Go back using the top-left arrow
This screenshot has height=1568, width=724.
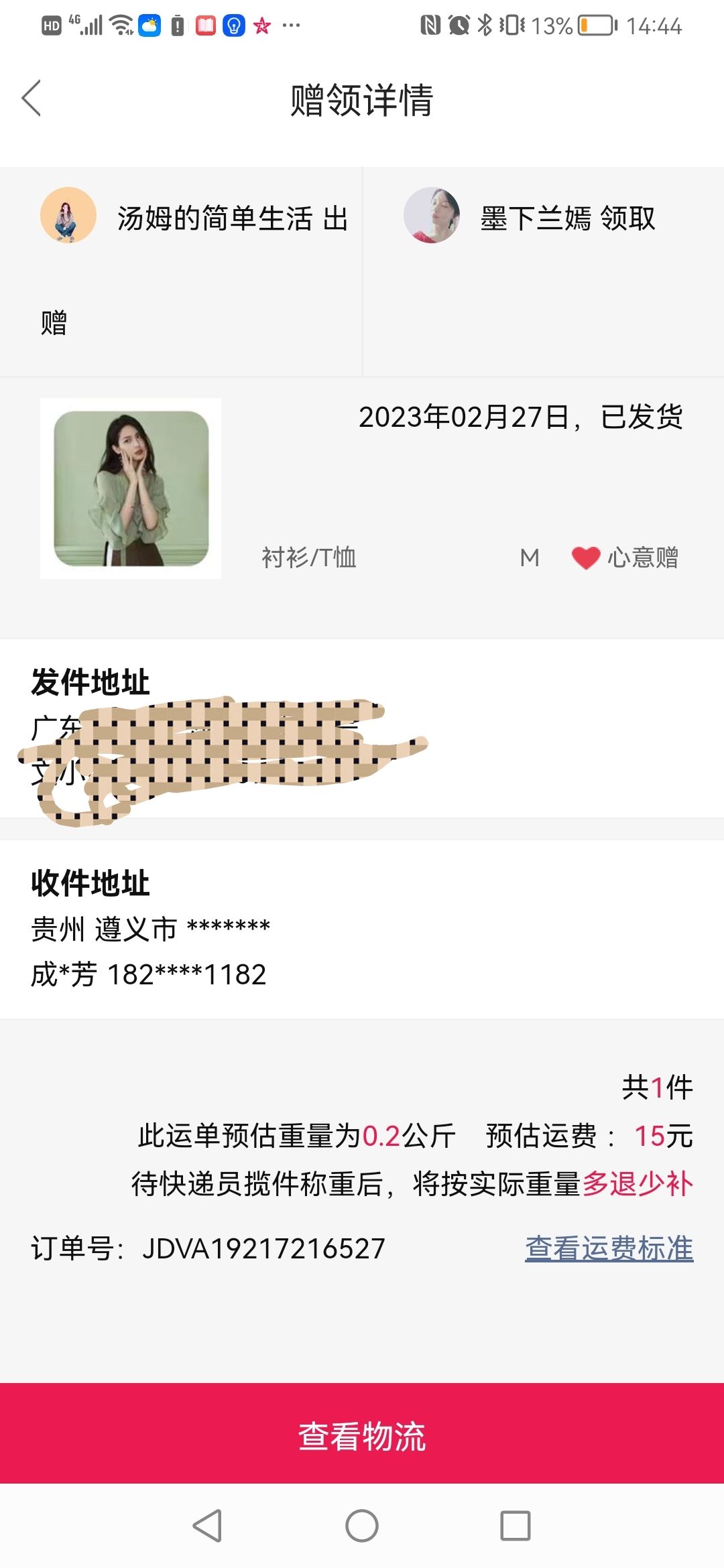32,99
